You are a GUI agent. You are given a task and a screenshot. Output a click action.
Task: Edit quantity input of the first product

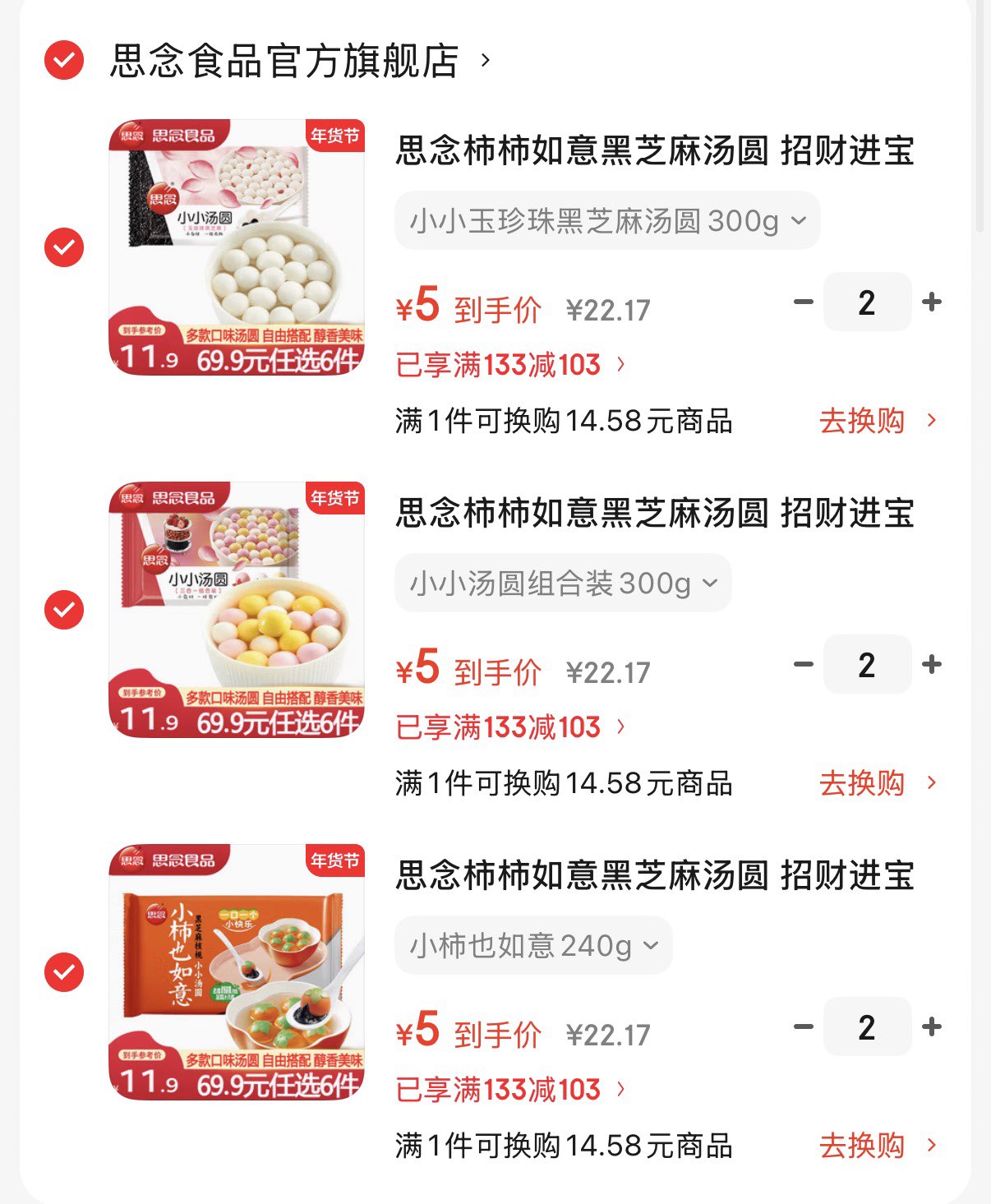click(866, 302)
